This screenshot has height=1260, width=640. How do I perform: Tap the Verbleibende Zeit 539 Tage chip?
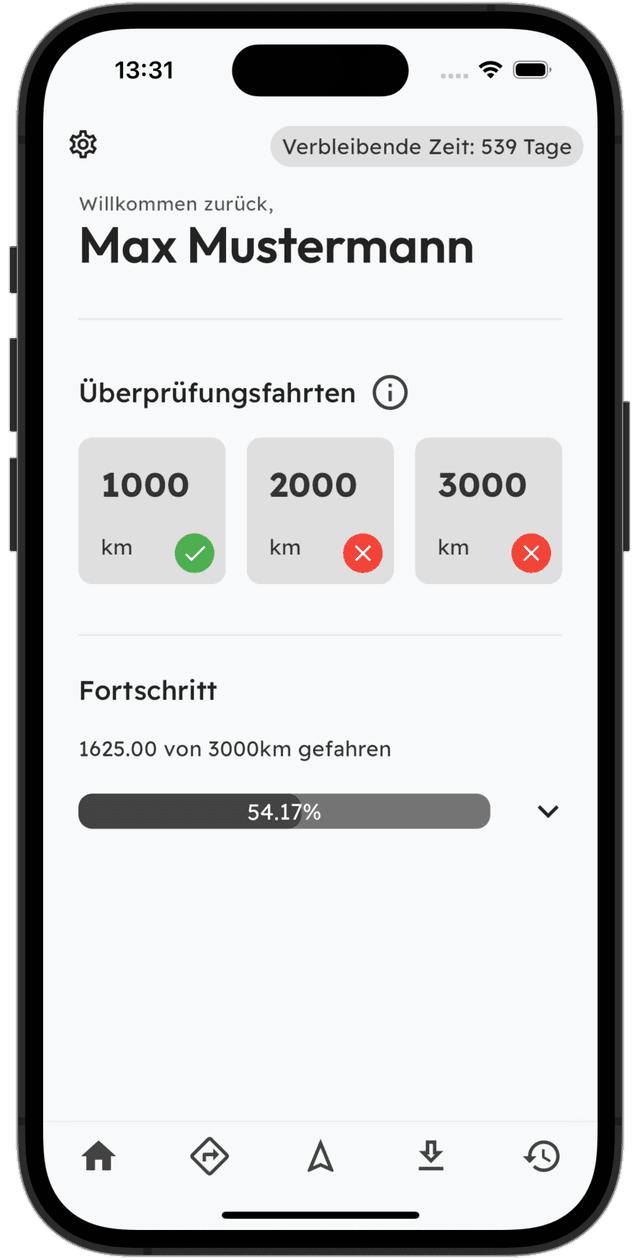[426, 147]
